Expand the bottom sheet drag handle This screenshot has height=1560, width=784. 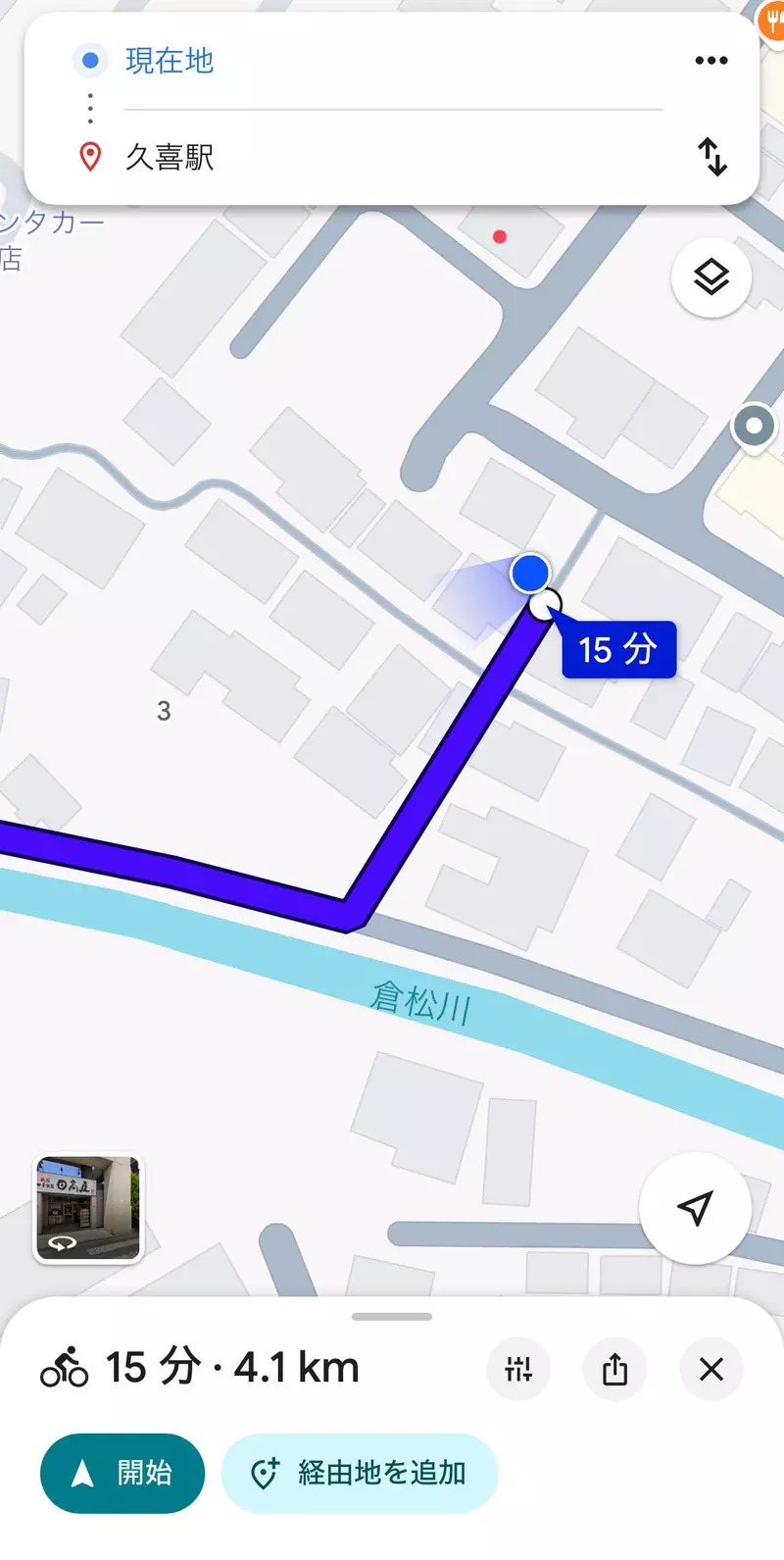click(x=392, y=1317)
